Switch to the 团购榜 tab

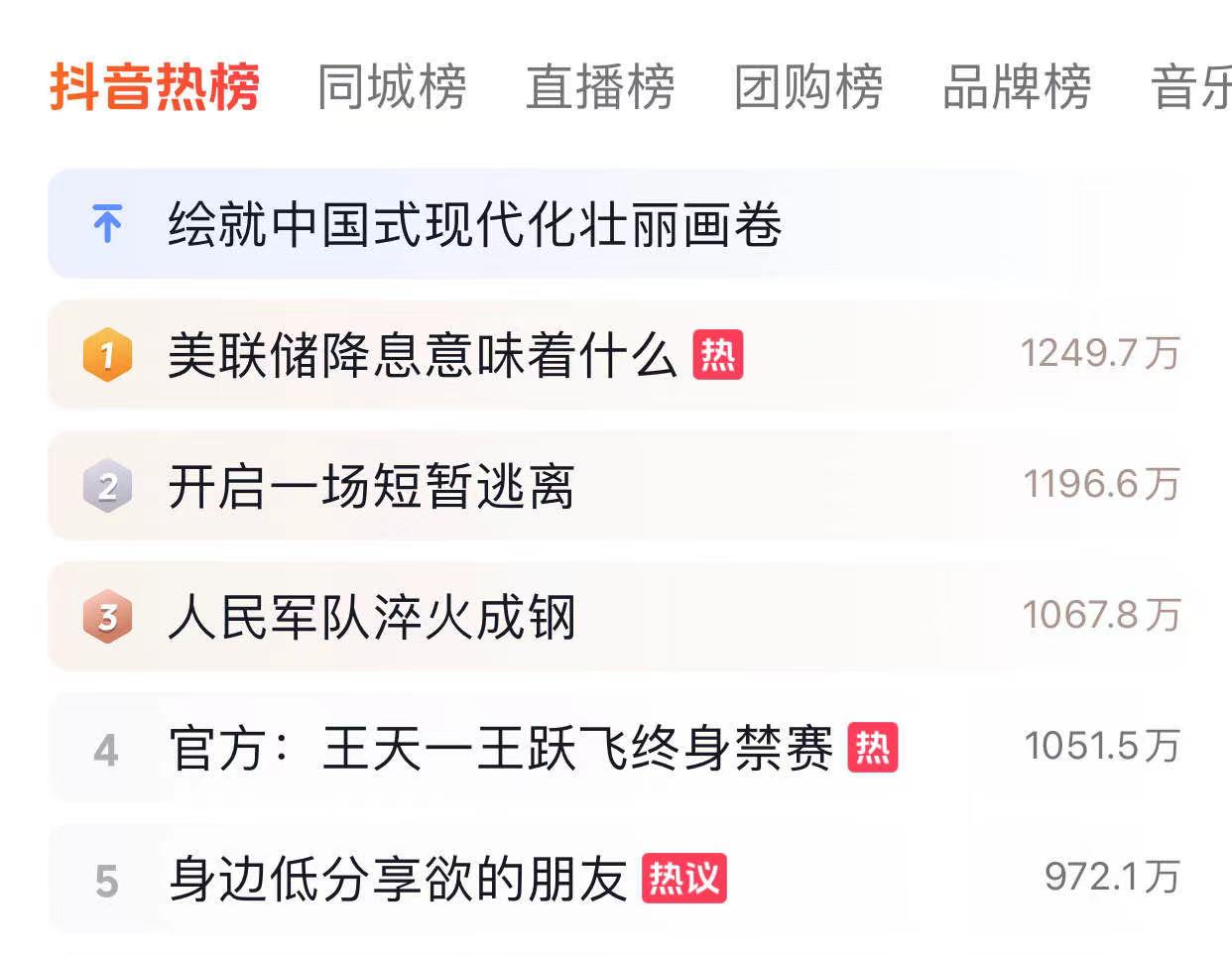808,86
